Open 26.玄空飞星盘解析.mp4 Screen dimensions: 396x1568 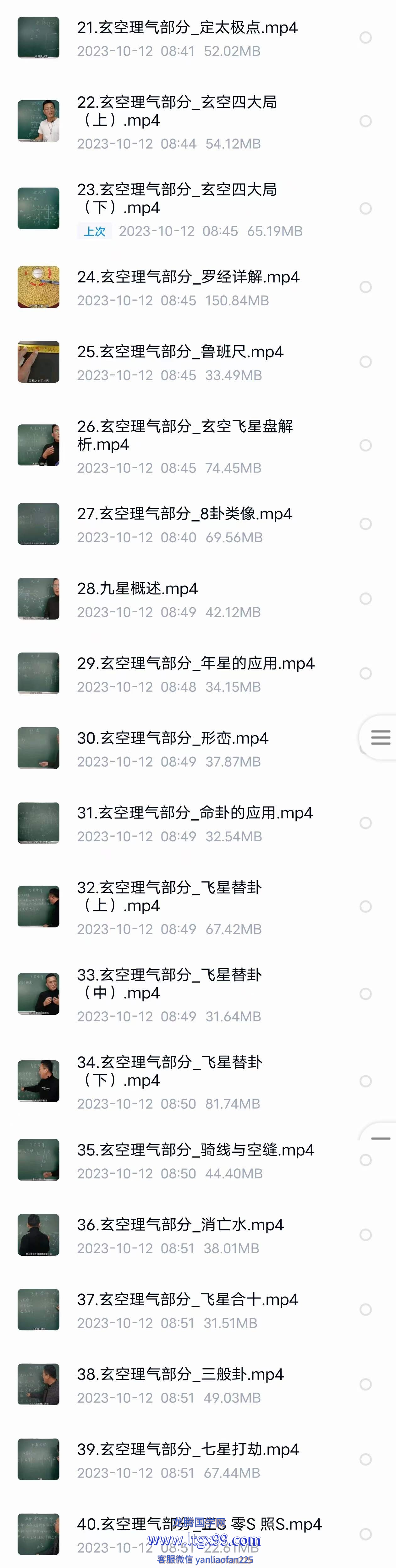pyautogui.click(x=184, y=435)
